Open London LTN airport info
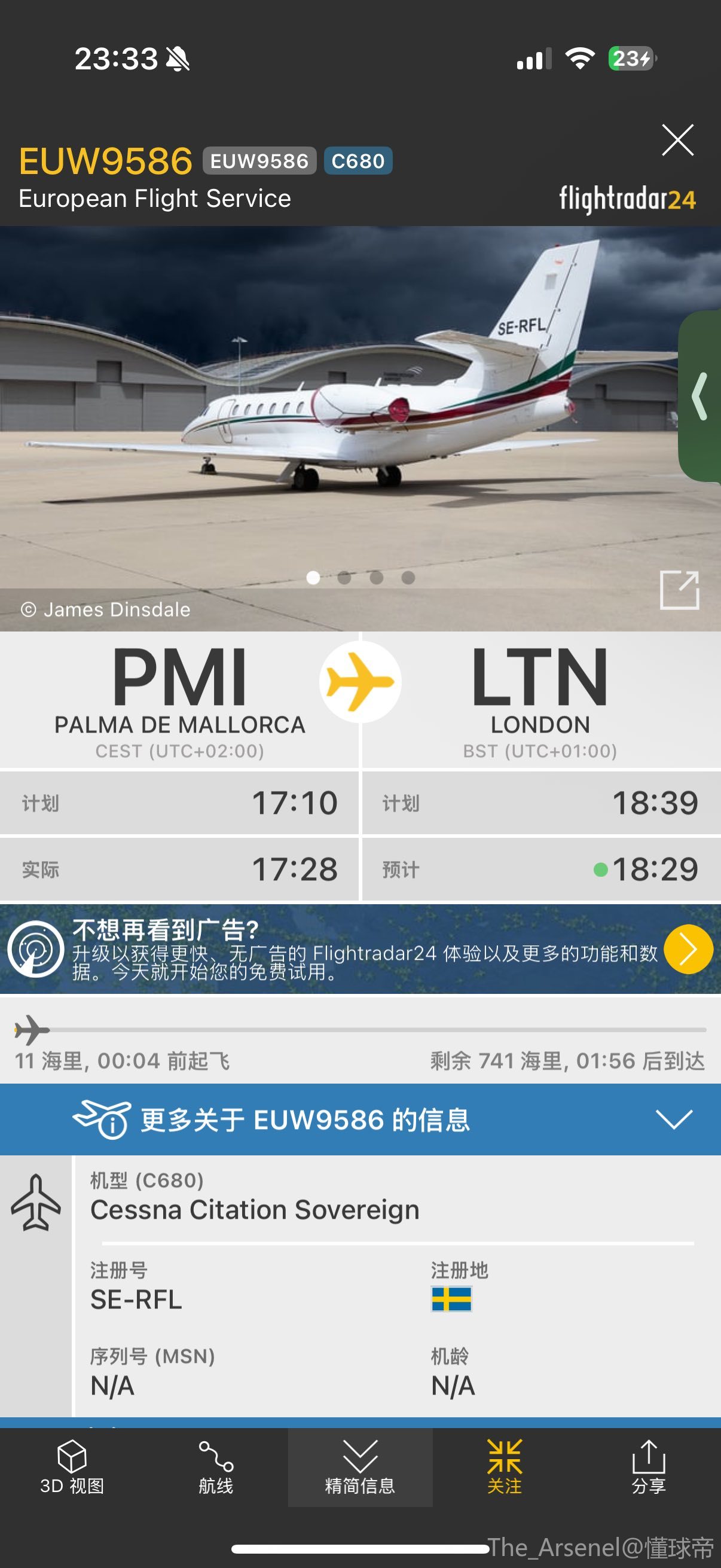This screenshot has width=721, height=1568. pos(540,700)
